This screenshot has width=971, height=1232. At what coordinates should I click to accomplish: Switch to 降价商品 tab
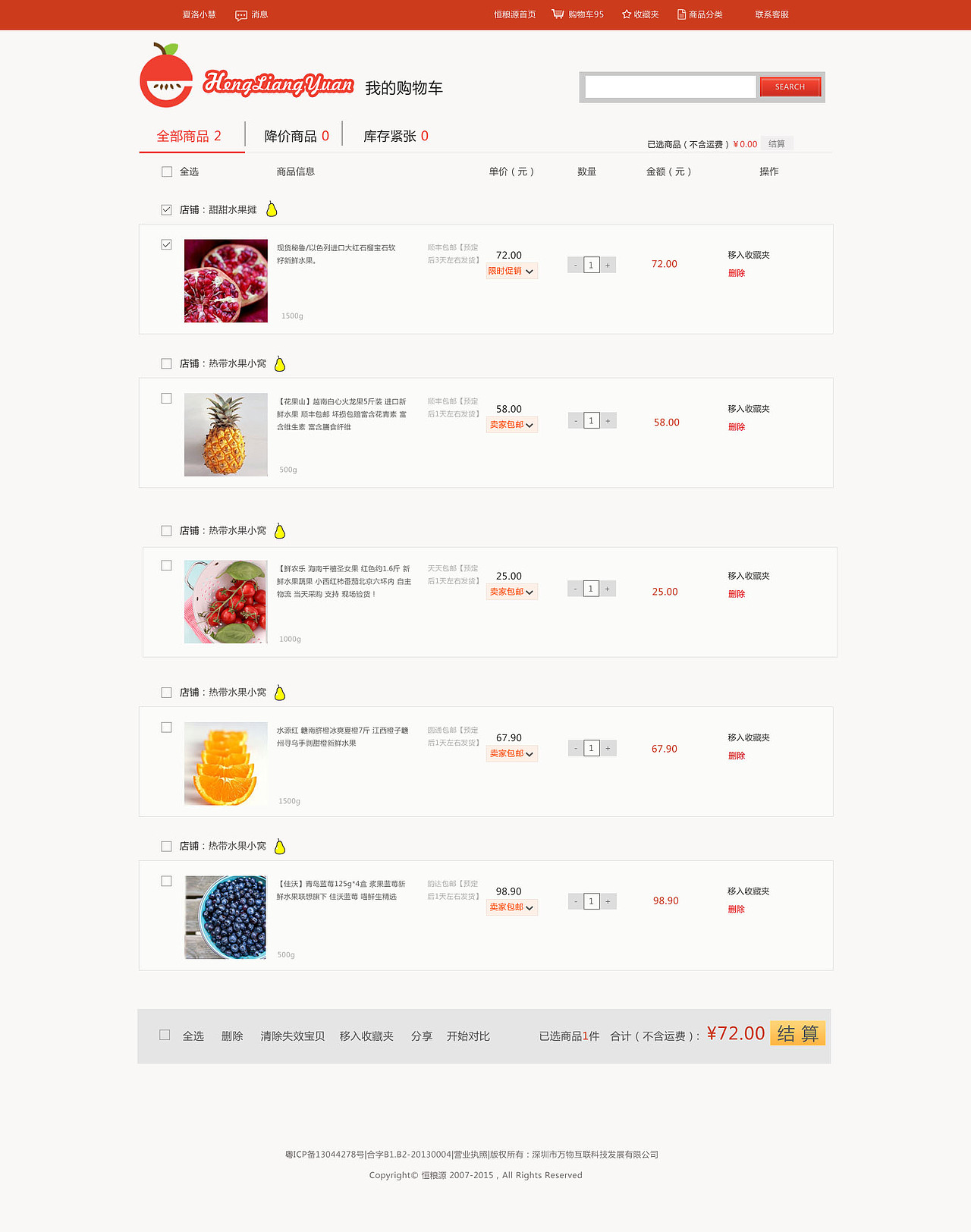[297, 136]
